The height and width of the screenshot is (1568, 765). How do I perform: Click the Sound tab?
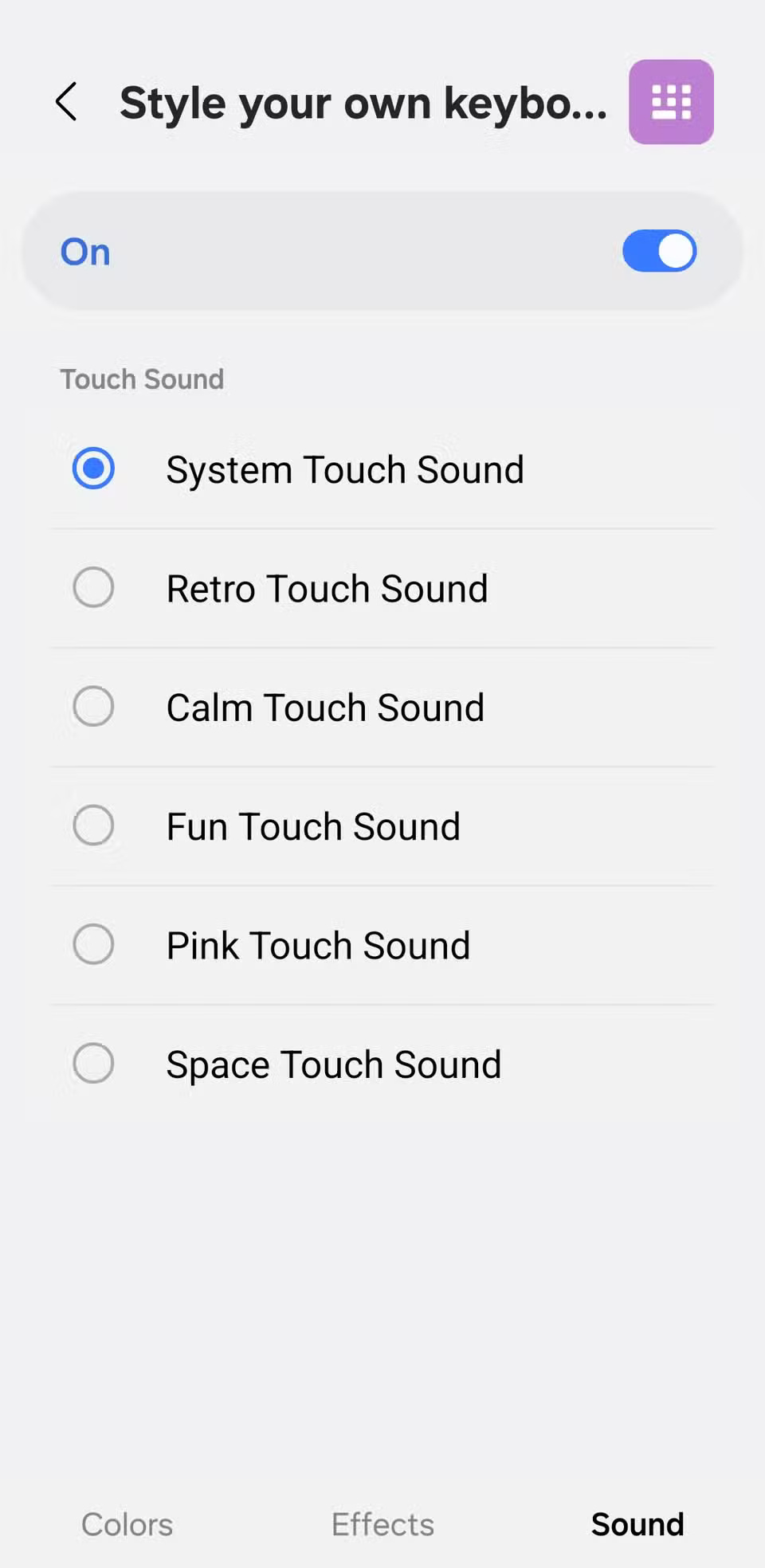click(637, 1523)
